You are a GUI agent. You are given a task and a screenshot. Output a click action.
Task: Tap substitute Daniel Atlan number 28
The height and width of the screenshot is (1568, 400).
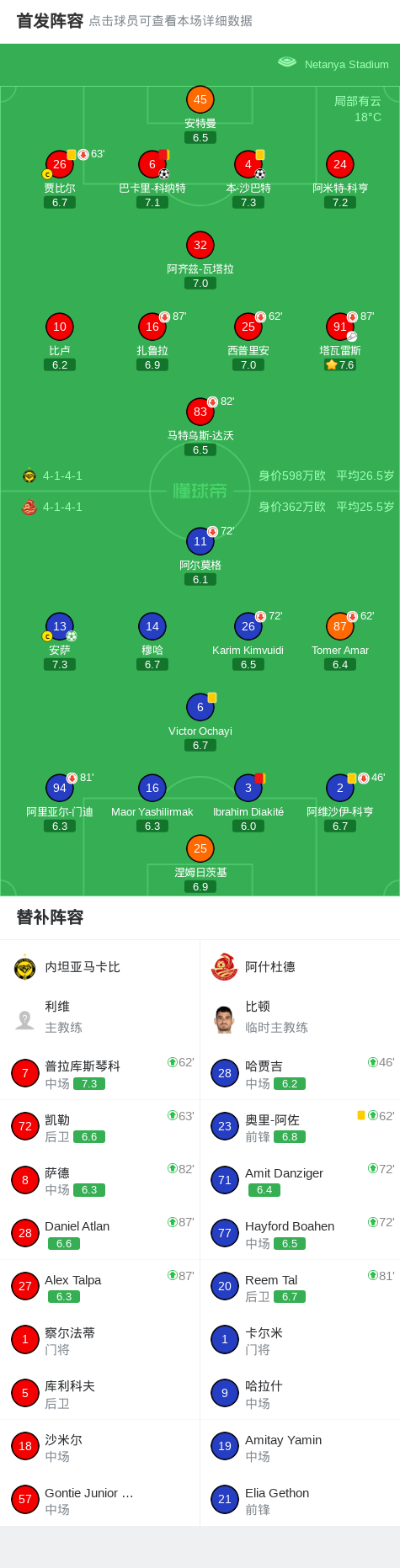pyautogui.click(x=100, y=1233)
